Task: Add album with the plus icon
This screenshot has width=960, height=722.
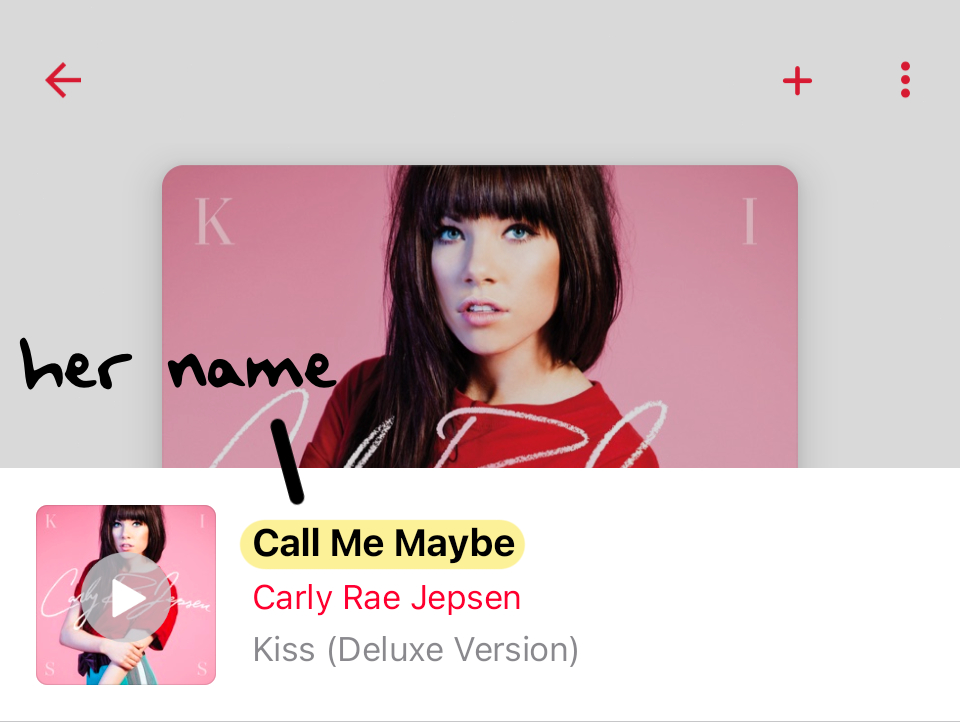Action: pyautogui.click(x=797, y=80)
